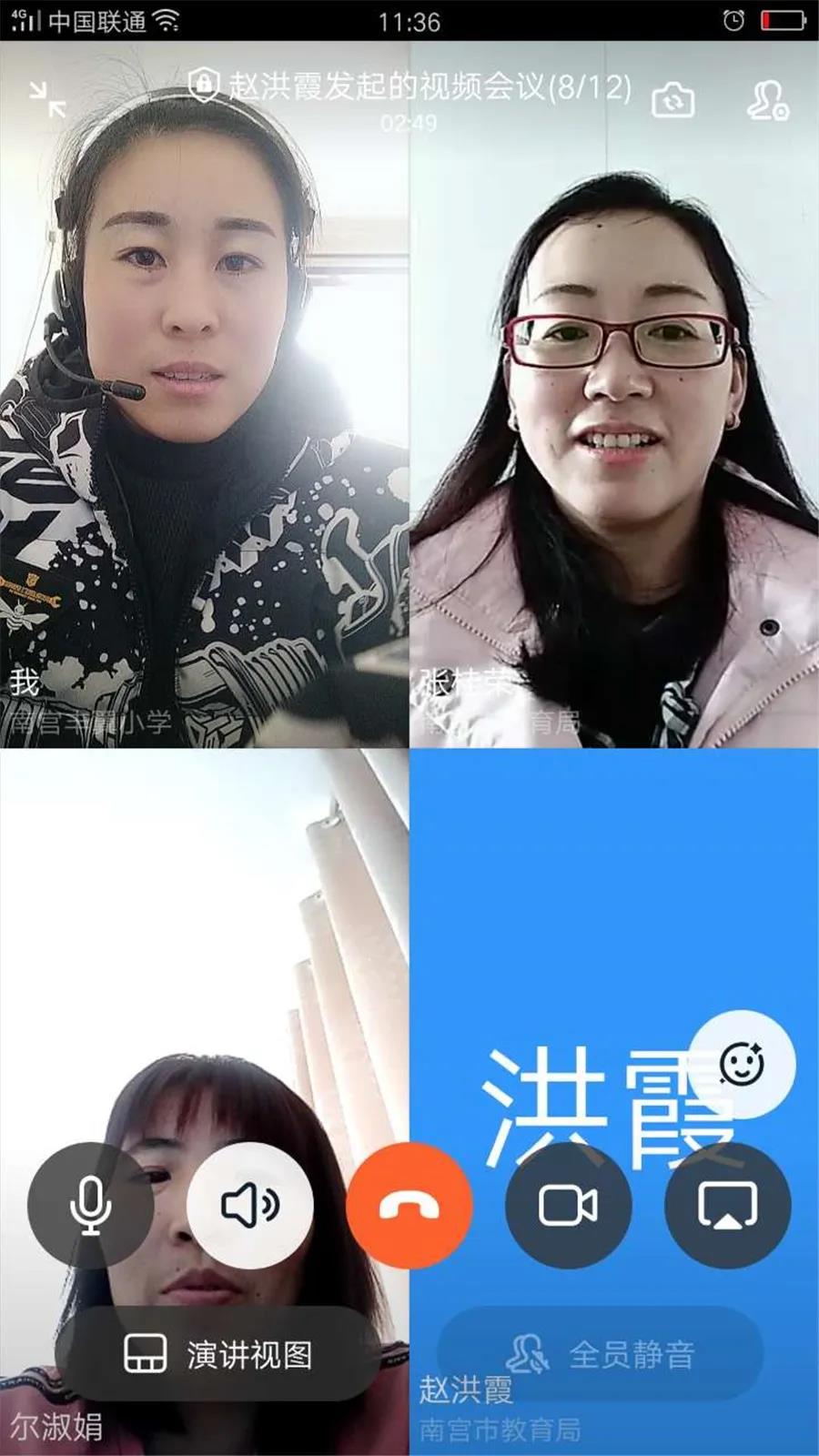This screenshot has width=819, height=1456.
Task: Tap 全员静音 to mute everyone
Action: click(601, 1354)
